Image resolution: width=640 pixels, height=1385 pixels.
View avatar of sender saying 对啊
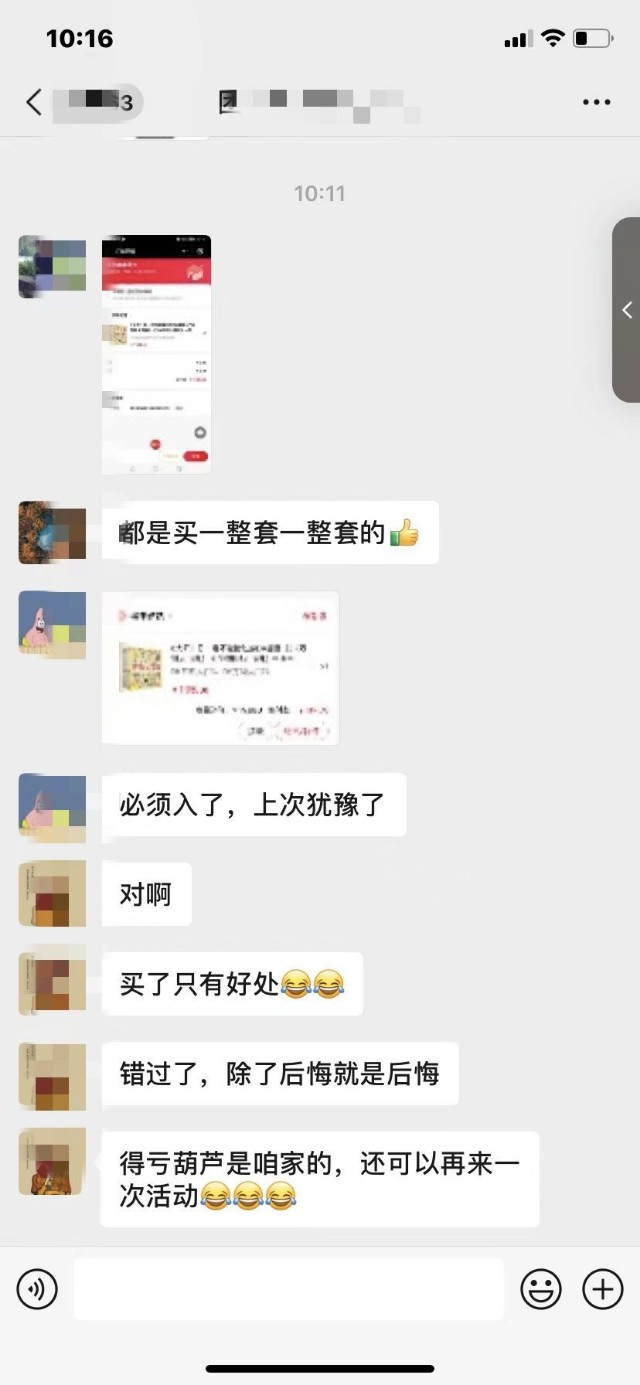[52, 893]
